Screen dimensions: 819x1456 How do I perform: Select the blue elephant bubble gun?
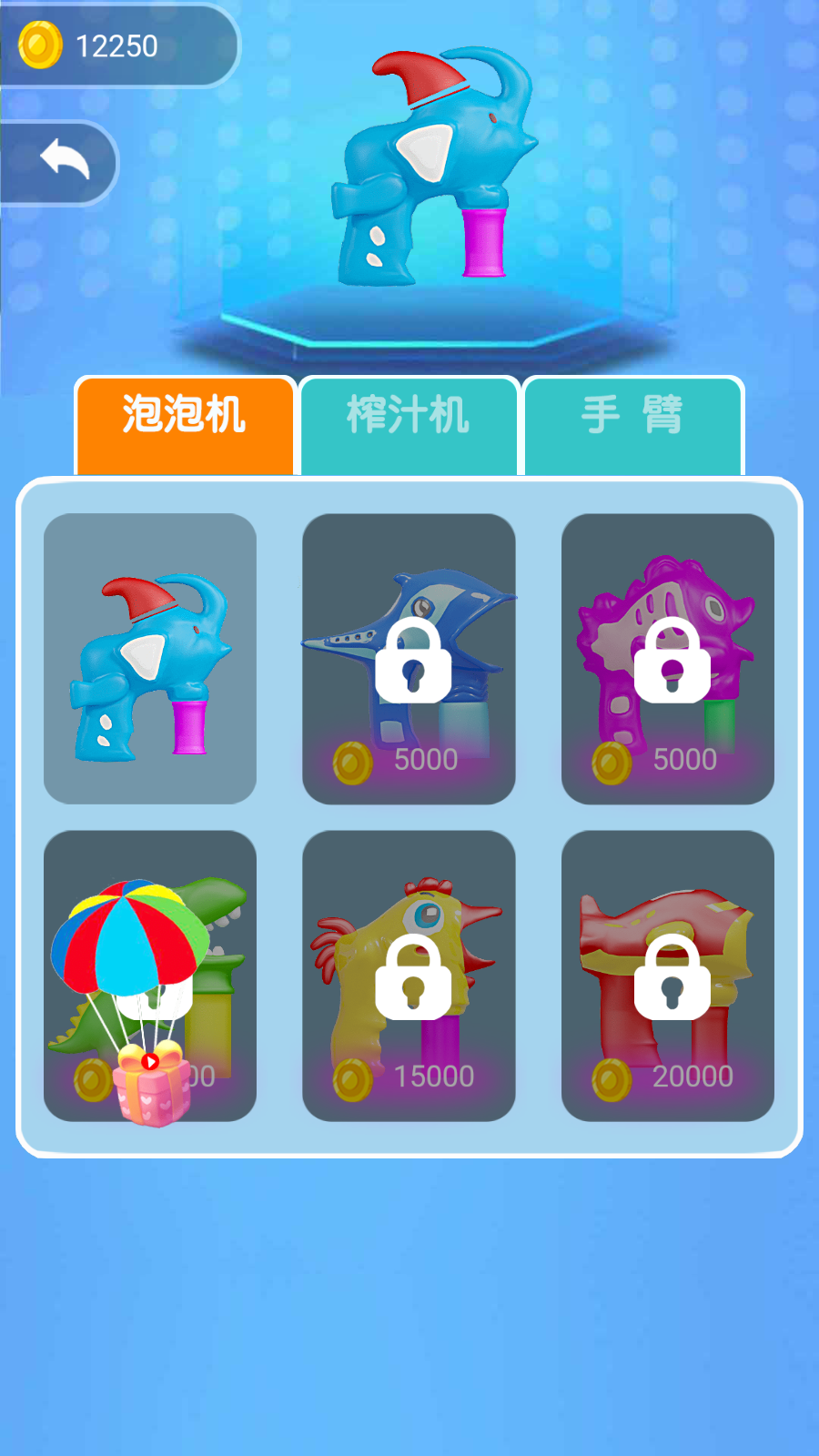150,658
